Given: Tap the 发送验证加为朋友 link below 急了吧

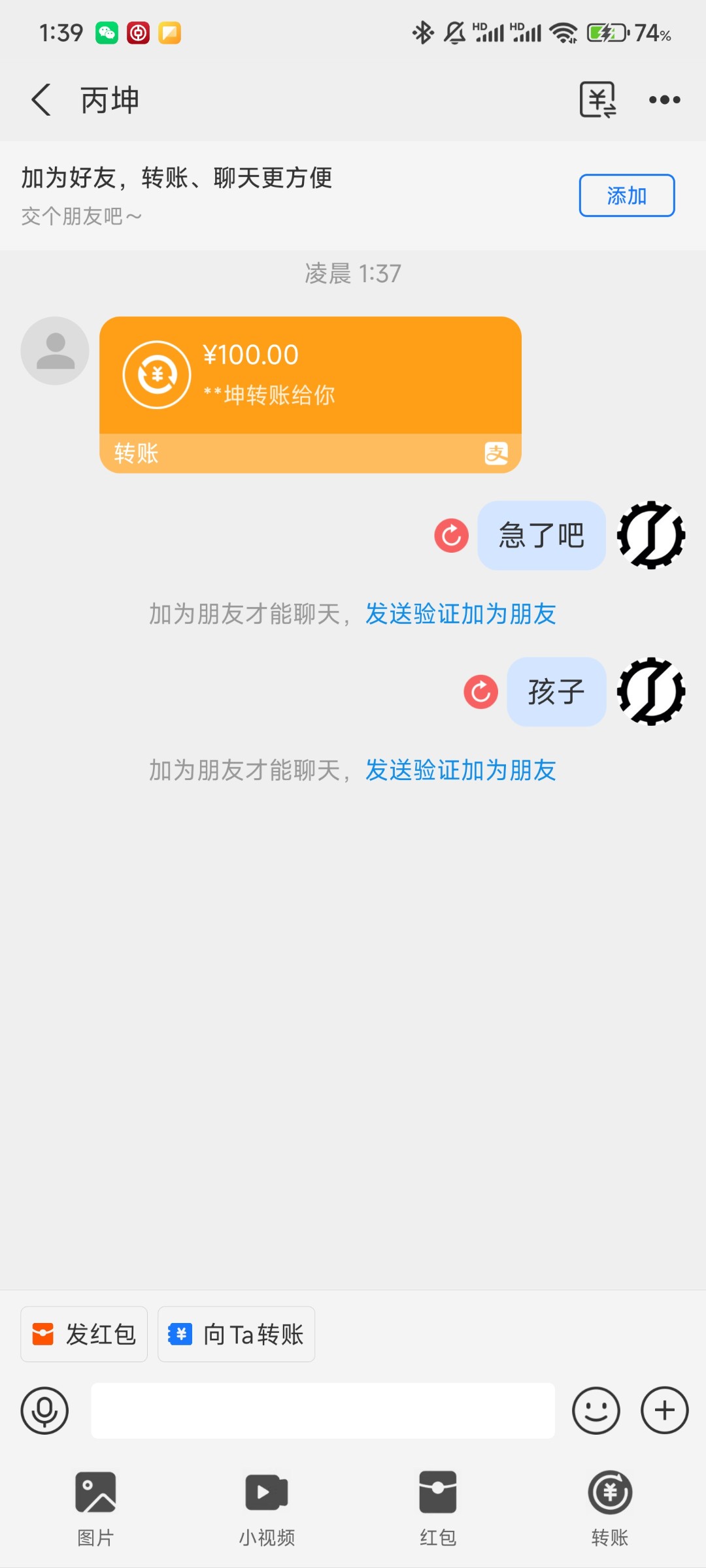Looking at the screenshot, I should pyautogui.click(x=460, y=614).
